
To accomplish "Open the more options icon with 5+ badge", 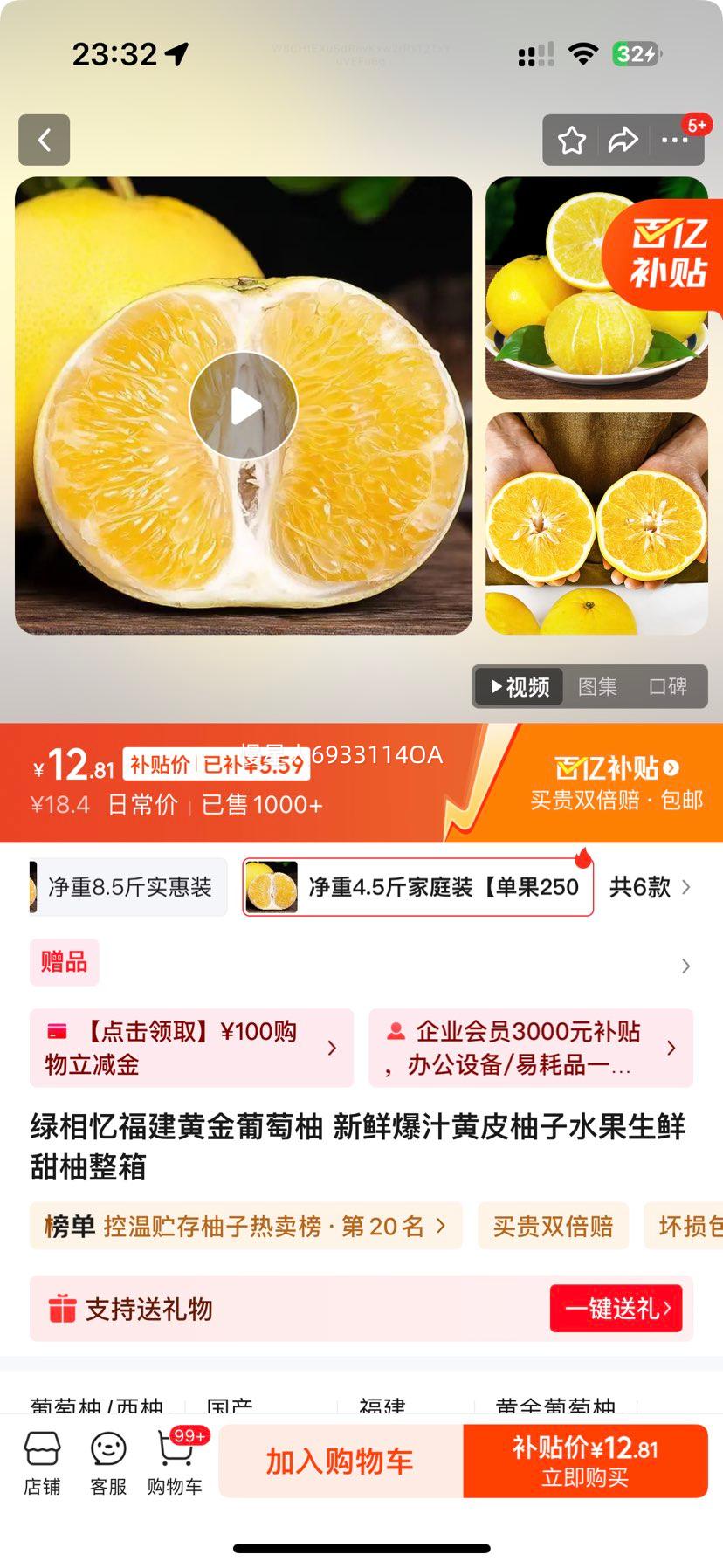I will (x=675, y=140).
